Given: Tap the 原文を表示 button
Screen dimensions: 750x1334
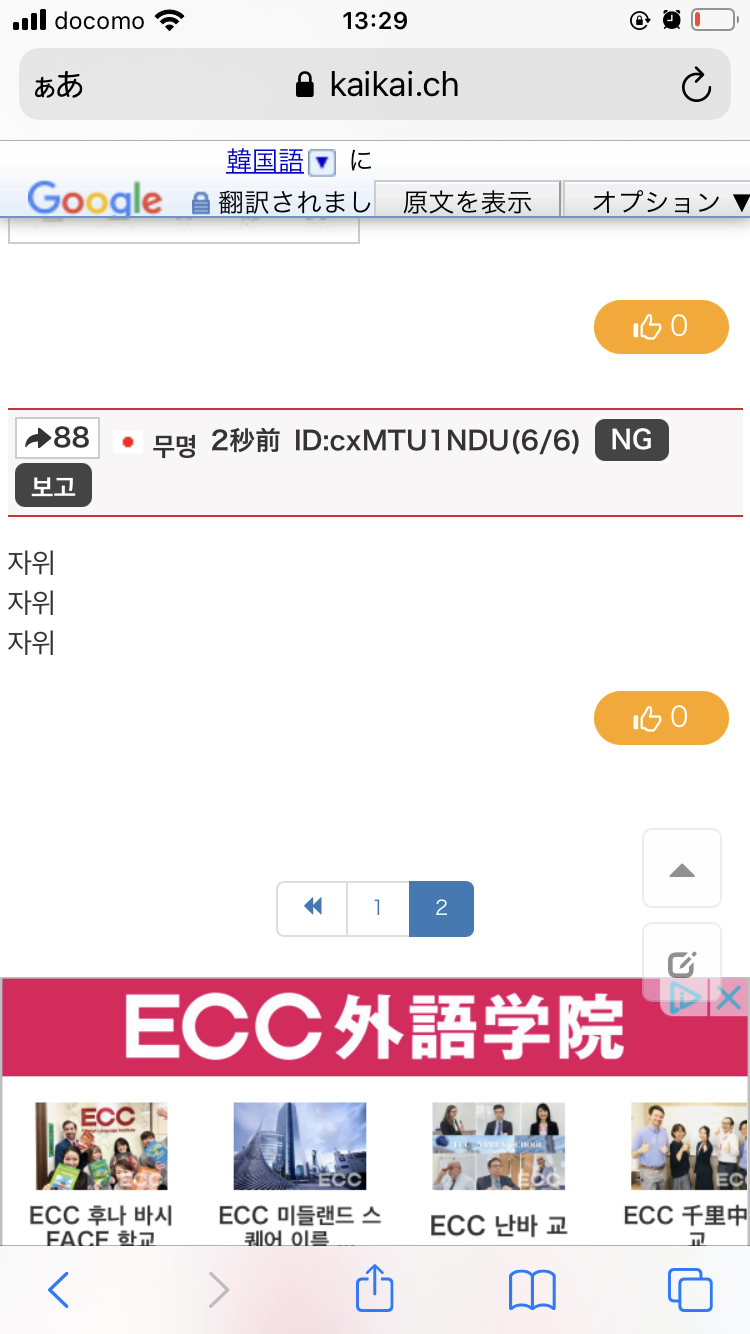Looking at the screenshot, I should coord(467,201).
